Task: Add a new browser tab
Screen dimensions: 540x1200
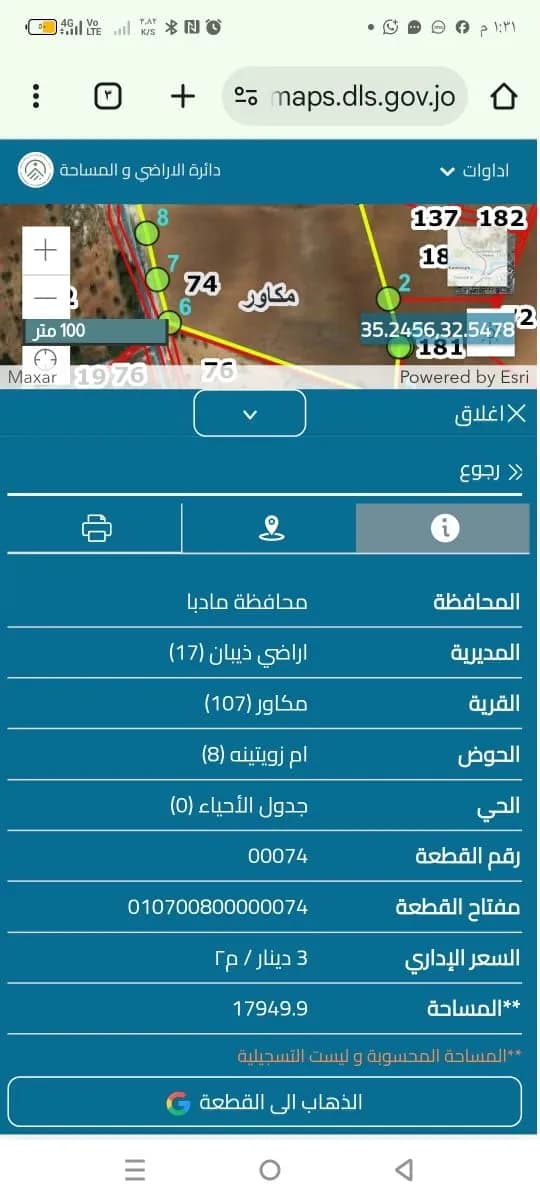Action: tap(182, 96)
